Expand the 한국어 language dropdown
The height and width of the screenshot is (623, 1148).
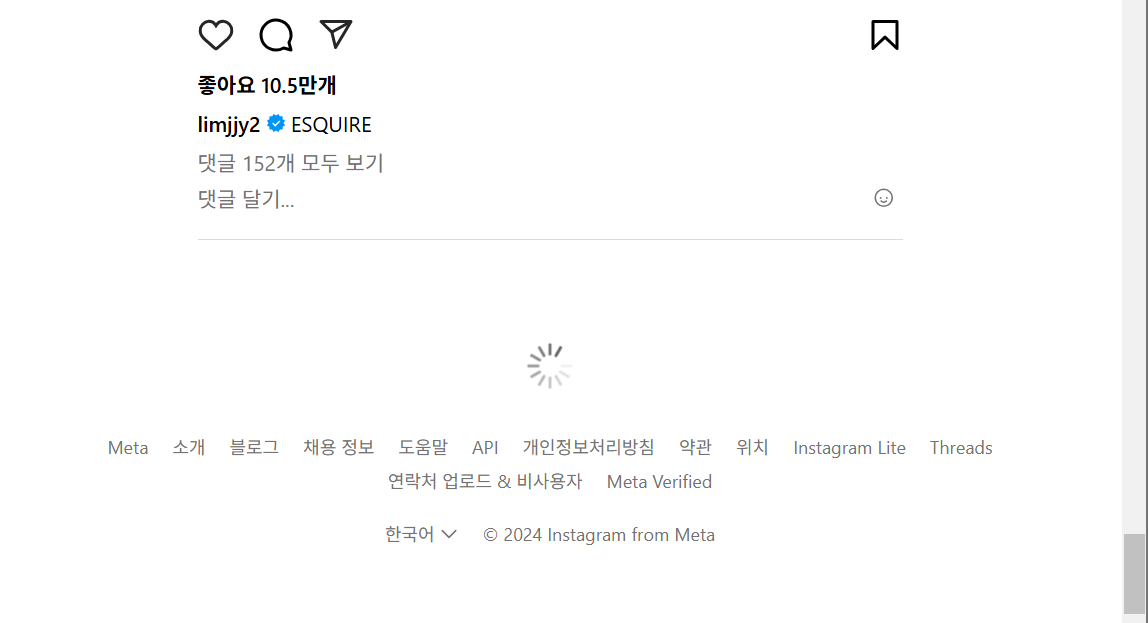421,535
